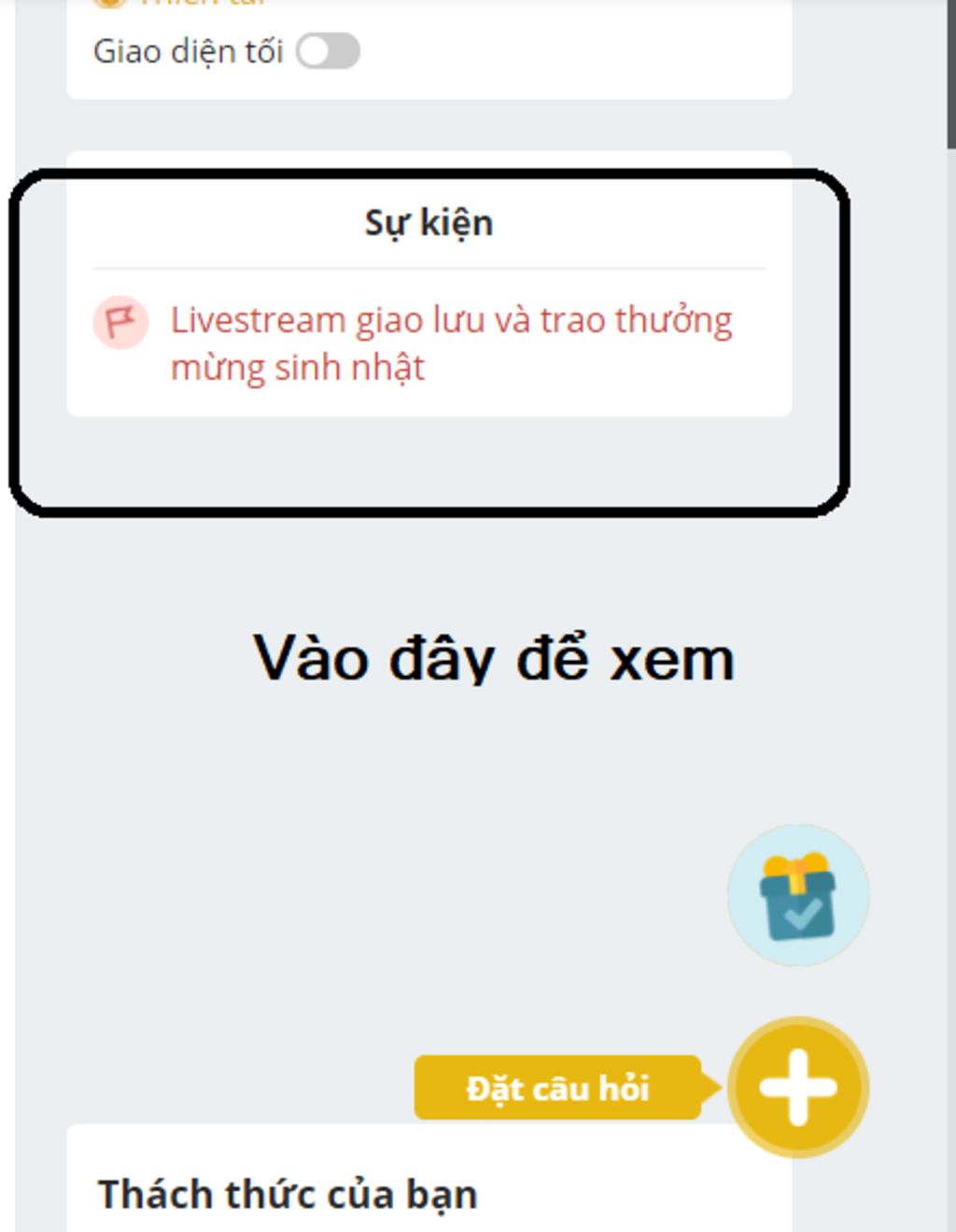Tap the yellow plus Đặt câu hỏi button

(798, 1087)
